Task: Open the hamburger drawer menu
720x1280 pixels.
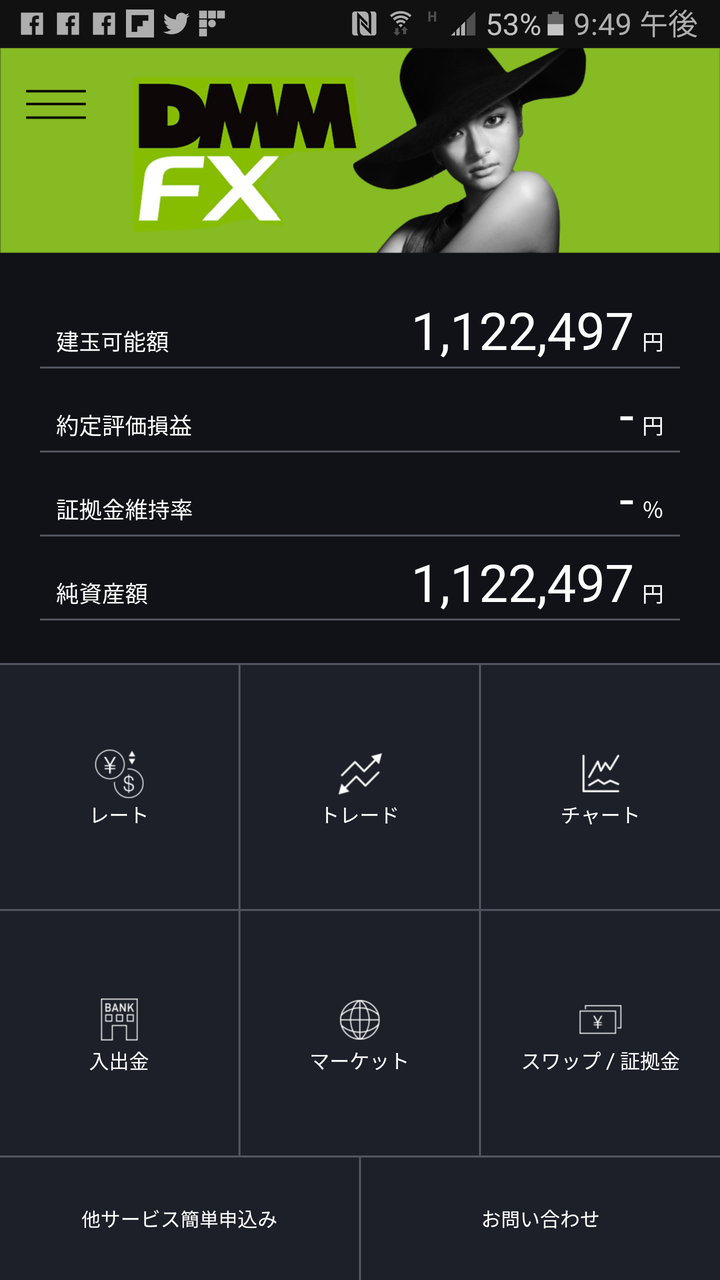Action: (56, 104)
